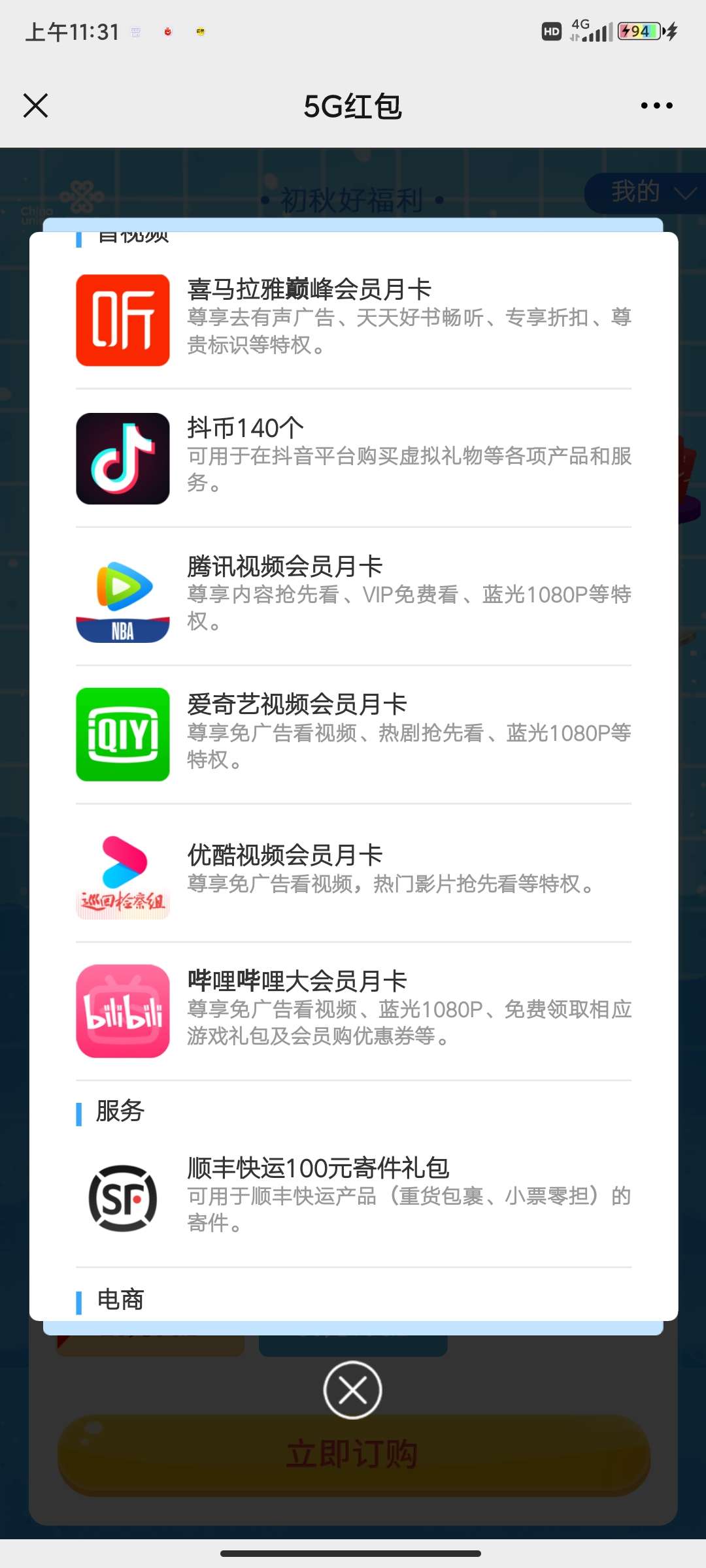Choose 顺丰快运100元寄件礼包 item
Image resolution: width=706 pixels, height=1568 pixels.
click(354, 1198)
